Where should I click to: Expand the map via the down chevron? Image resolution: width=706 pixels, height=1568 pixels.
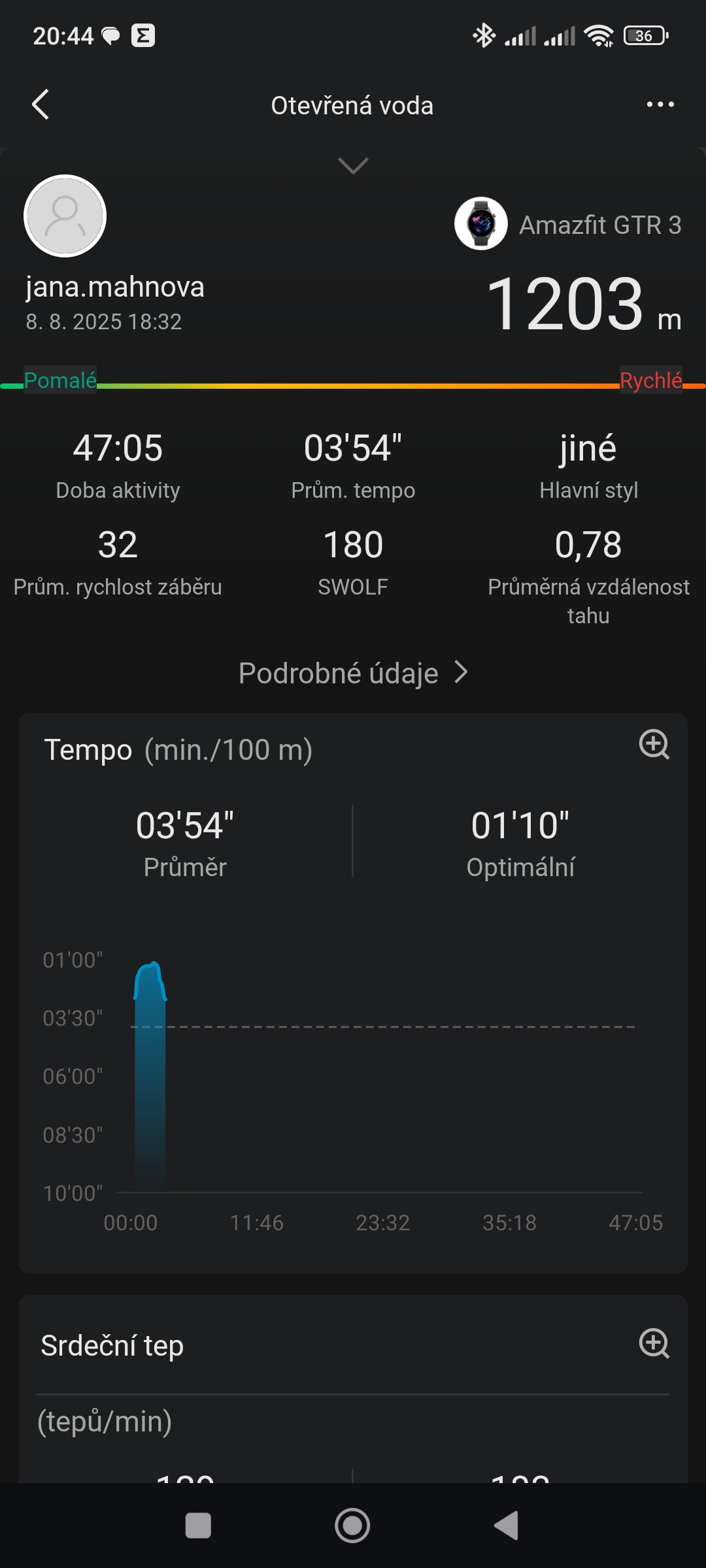pyautogui.click(x=353, y=166)
